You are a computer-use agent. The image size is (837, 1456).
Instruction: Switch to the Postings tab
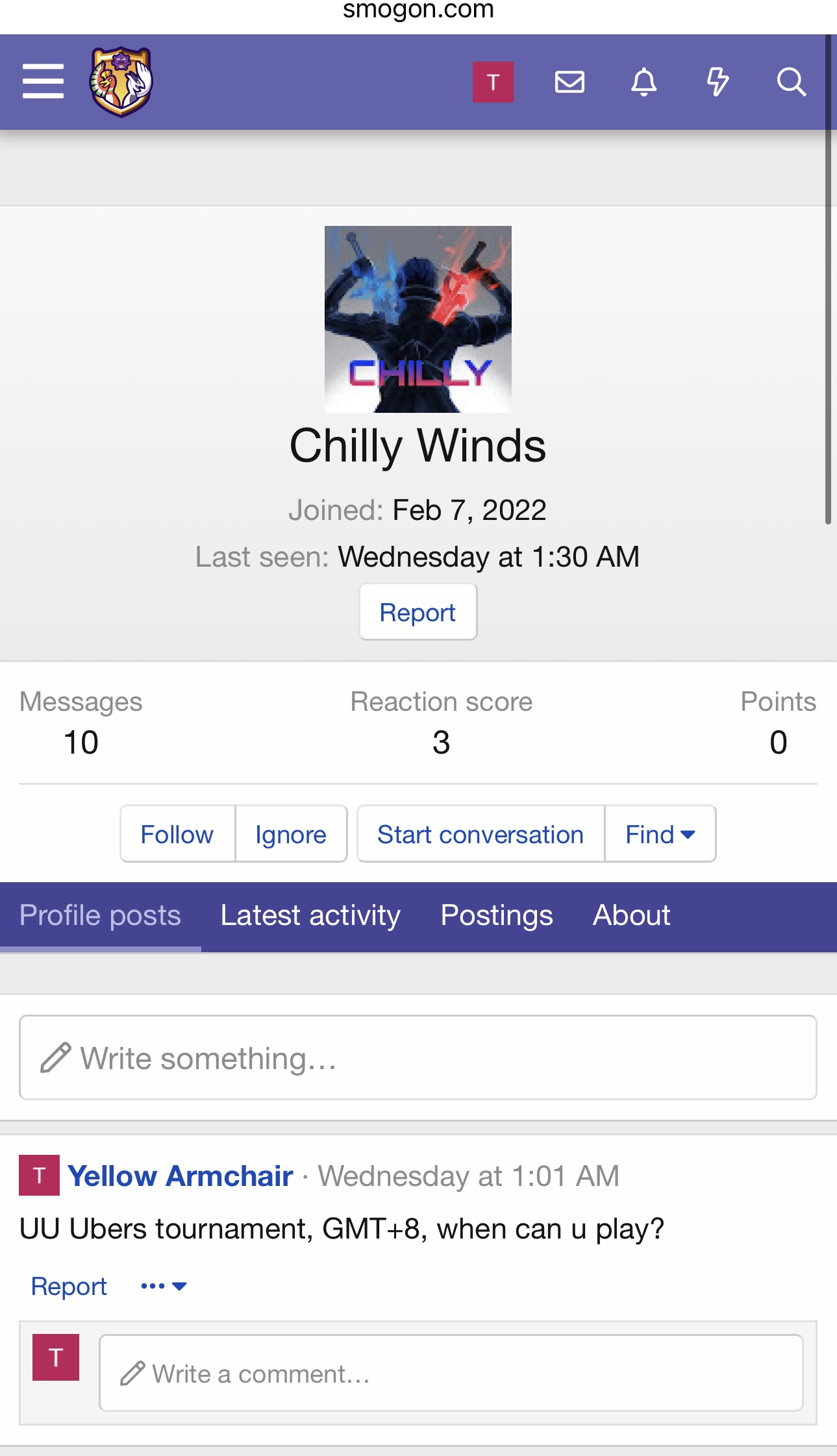pyautogui.click(x=497, y=916)
